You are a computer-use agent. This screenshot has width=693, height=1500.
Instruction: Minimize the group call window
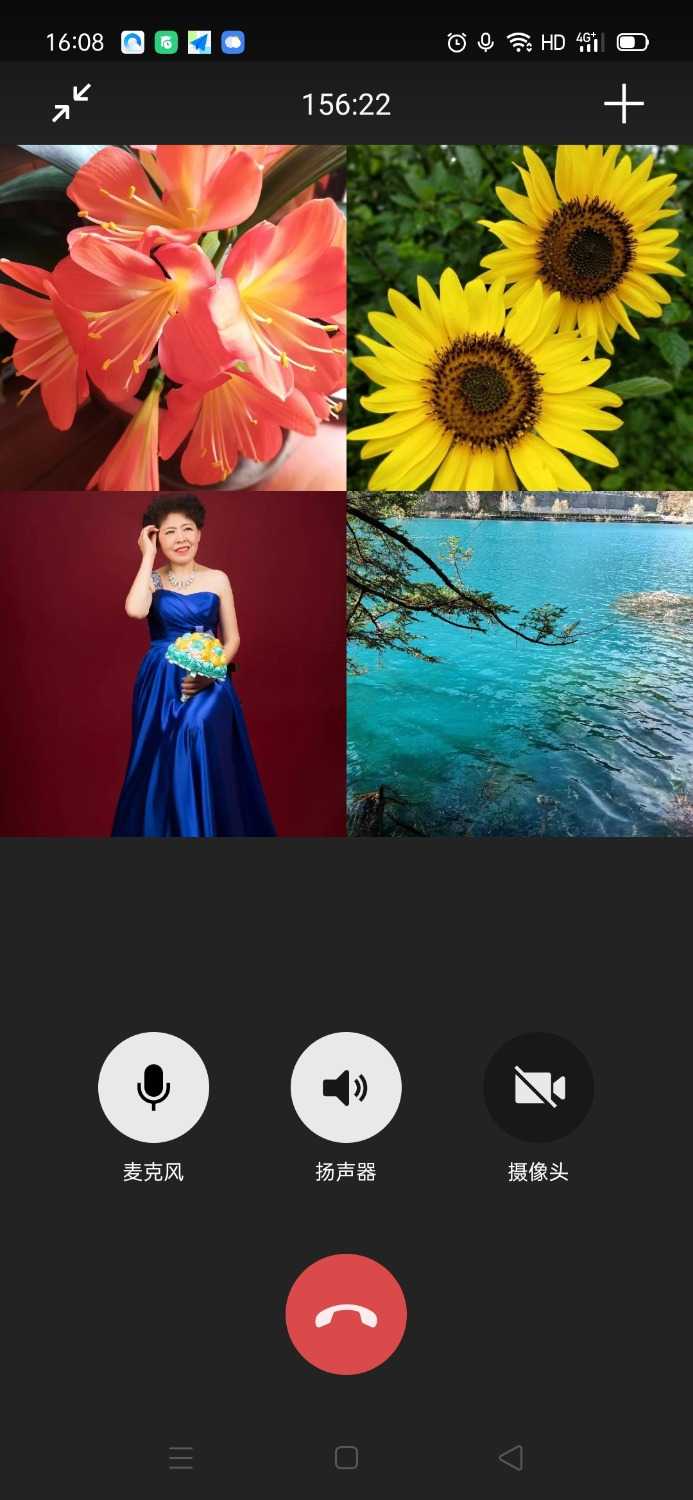(72, 103)
